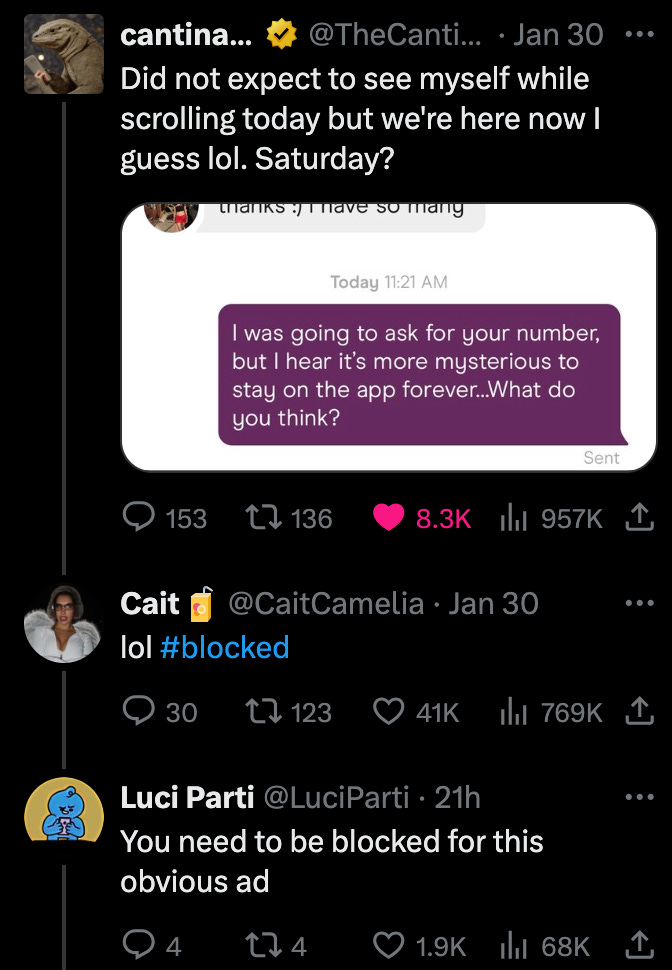Screen dimensions: 672x970
Task: Tap the #blocked hashtag
Action: [224, 648]
